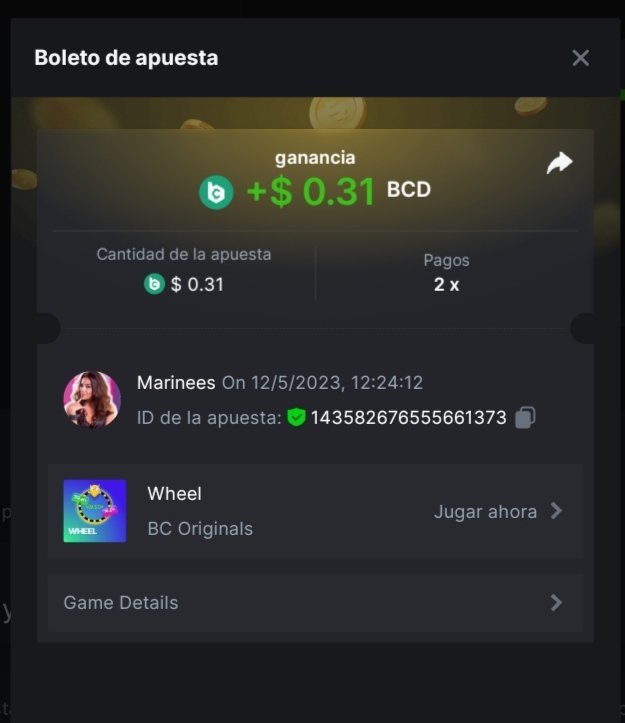The image size is (625, 723).
Task: Close the Boleto de apuesta dialog
Action: click(x=580, y=58)
